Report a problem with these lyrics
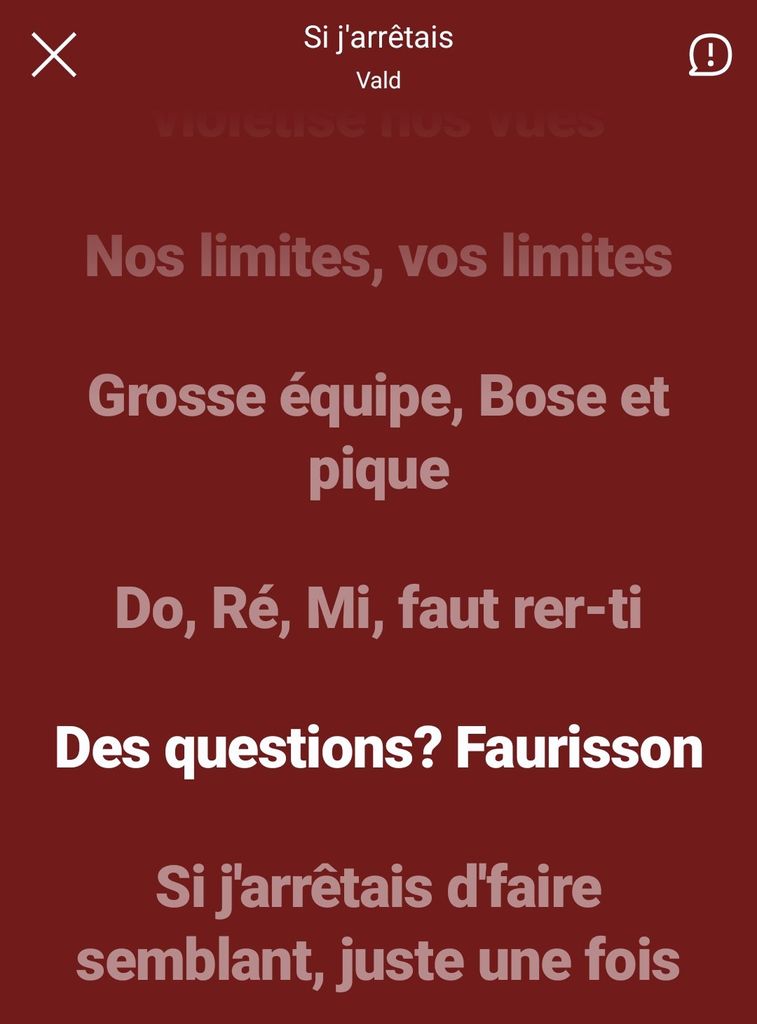757x1024 pixels. pyautogui.click(x=710, y=55)
